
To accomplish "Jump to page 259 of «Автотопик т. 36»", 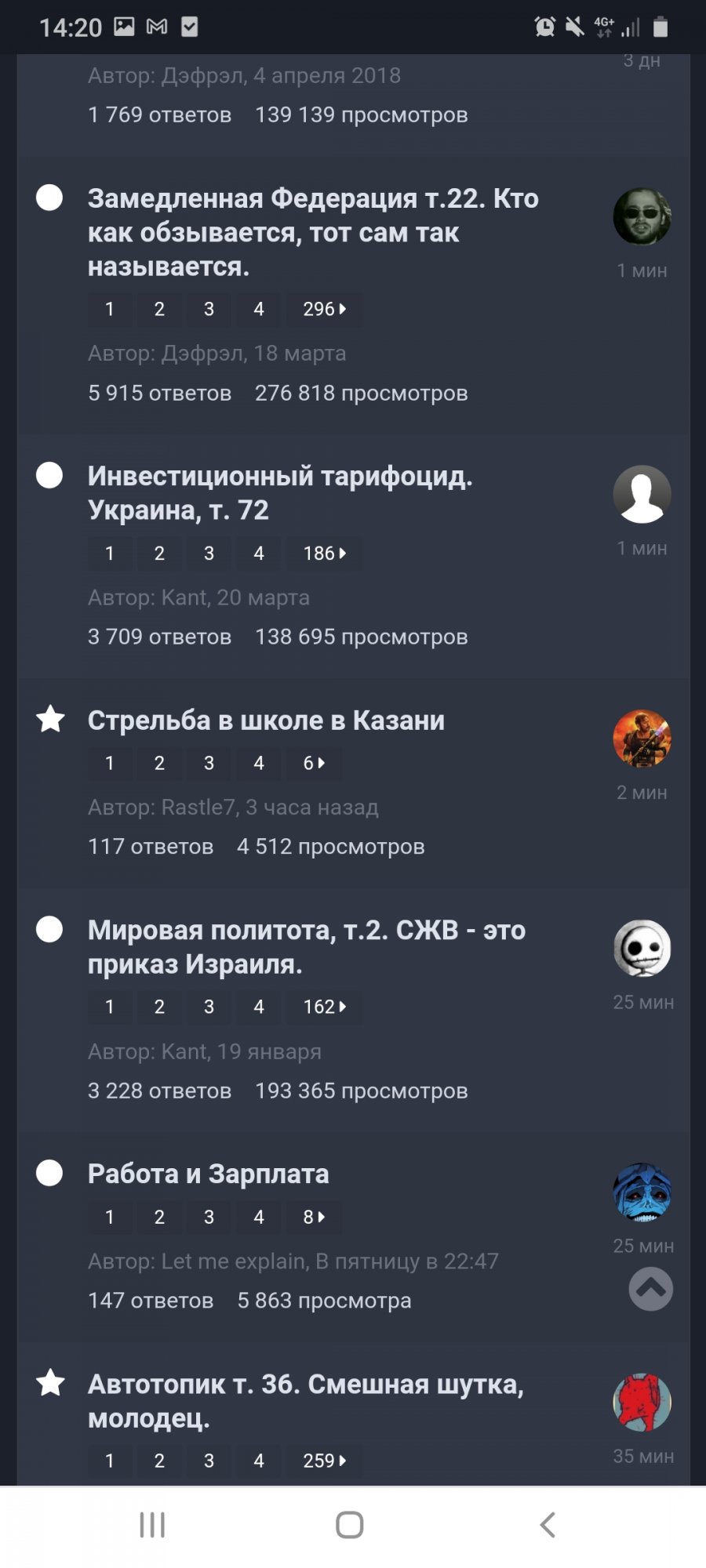I will (323, 1461).
